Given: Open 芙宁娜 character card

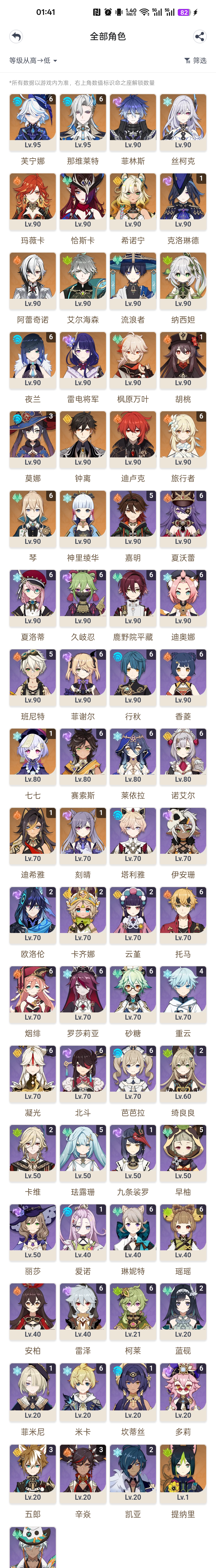Looking at the screenshot, I should (33, 122).
